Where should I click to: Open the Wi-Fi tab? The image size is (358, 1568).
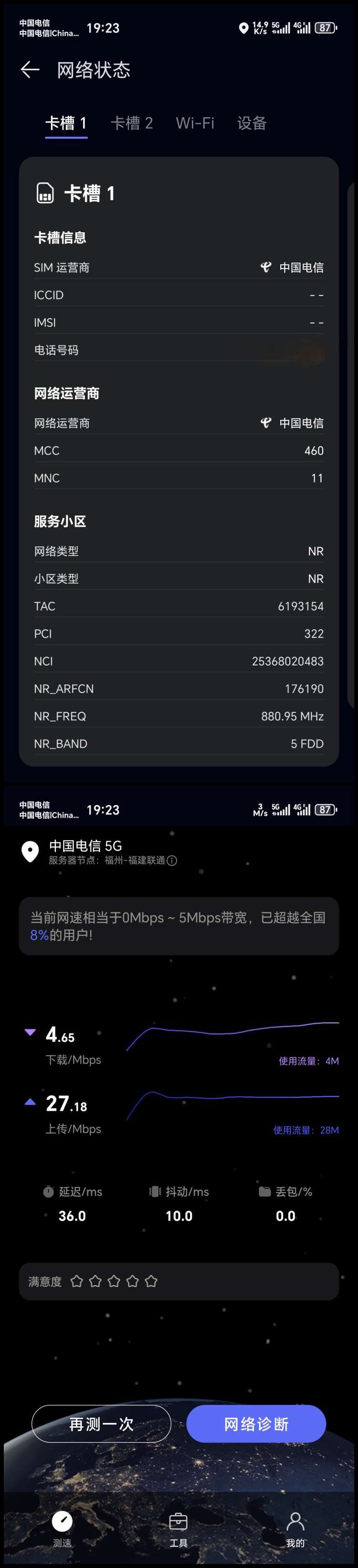point(195,124)
